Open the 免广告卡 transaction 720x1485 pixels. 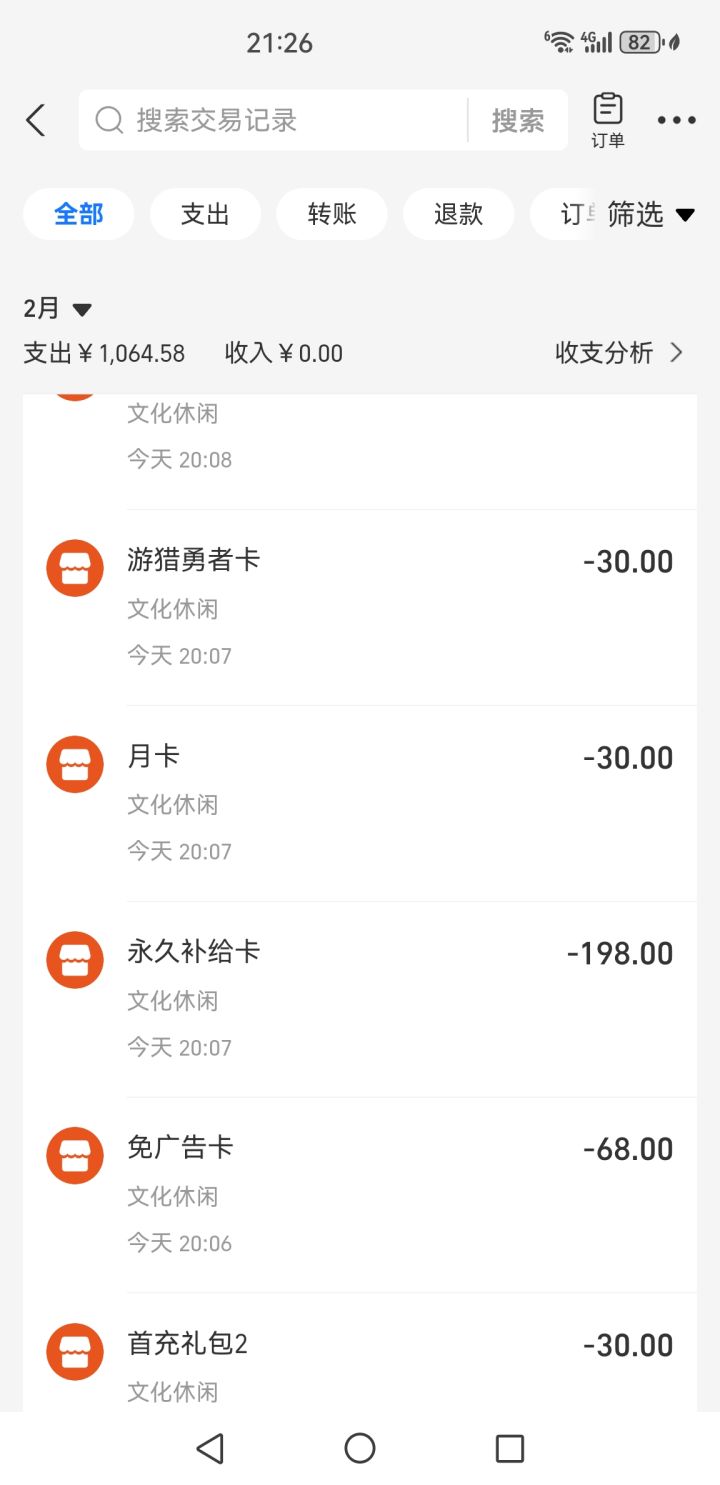[360, 1195]
